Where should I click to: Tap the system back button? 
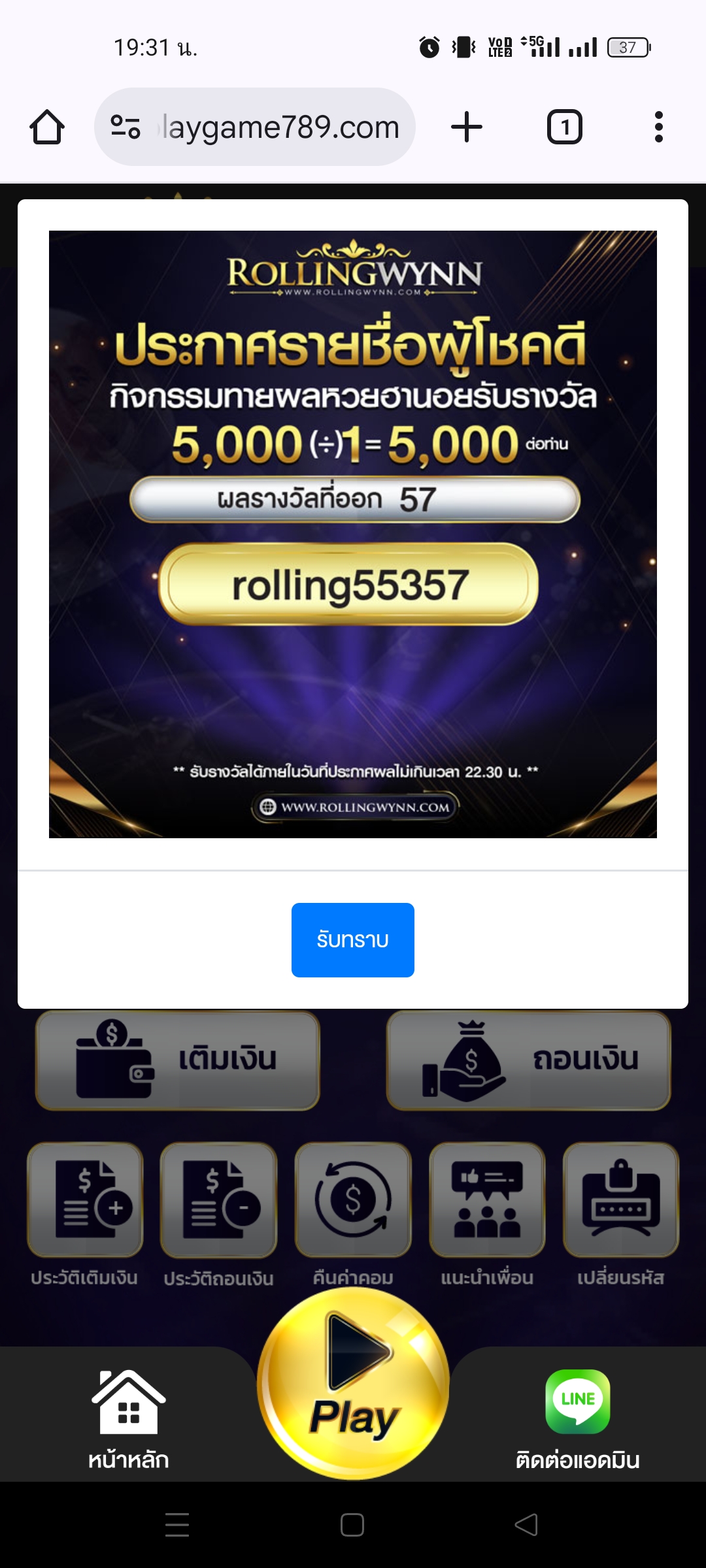point(527,1525)
